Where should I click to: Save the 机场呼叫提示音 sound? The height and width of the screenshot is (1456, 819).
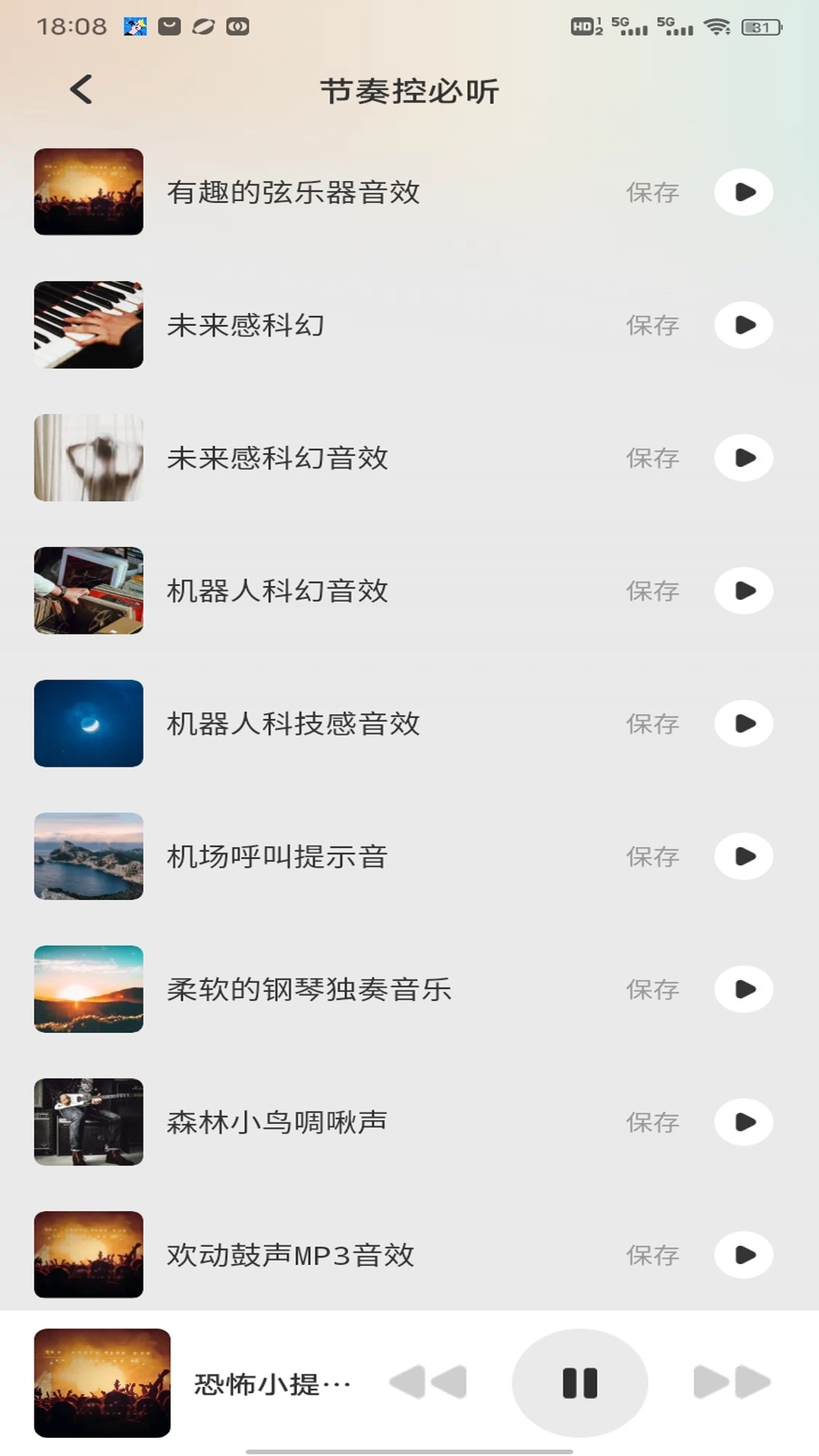652,856
